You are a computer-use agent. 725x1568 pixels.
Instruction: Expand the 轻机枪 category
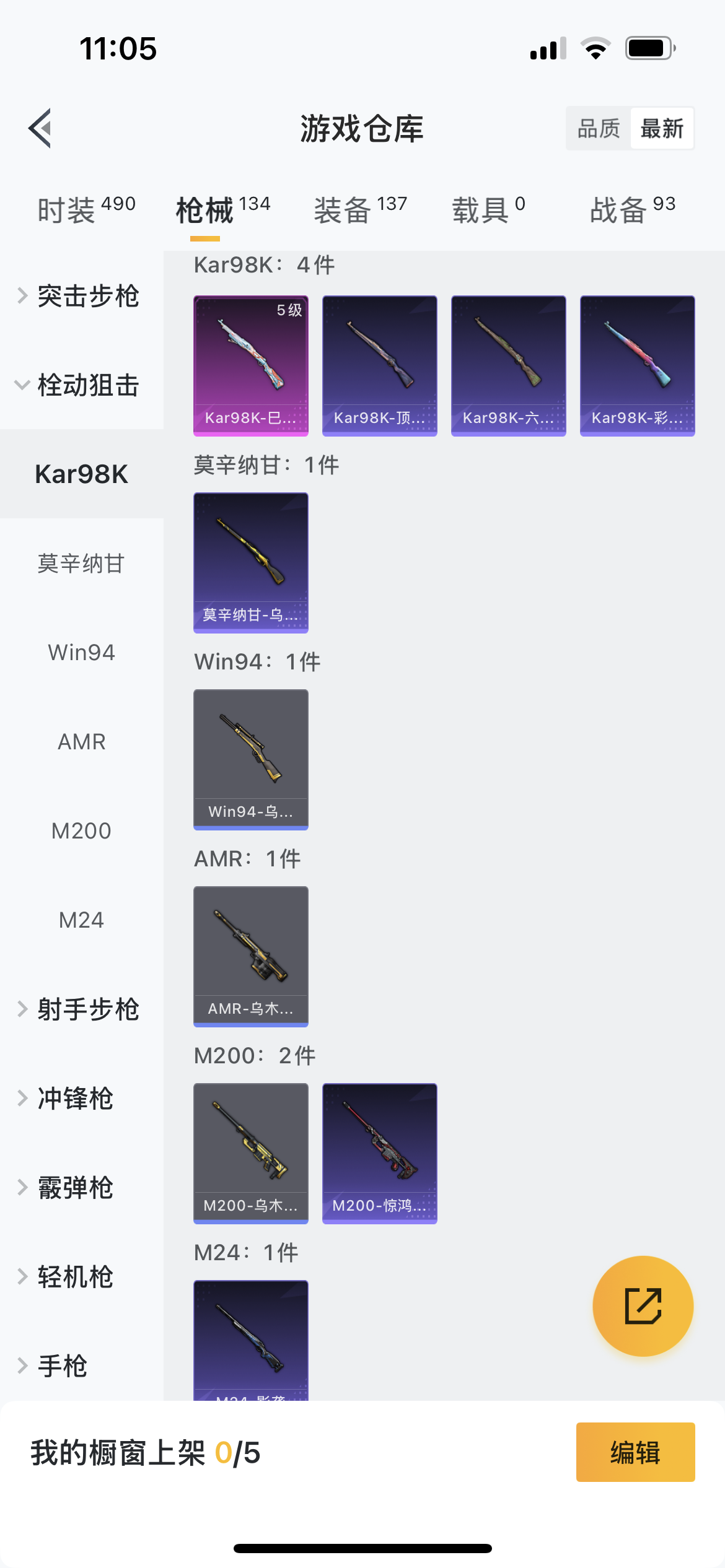76,1277
